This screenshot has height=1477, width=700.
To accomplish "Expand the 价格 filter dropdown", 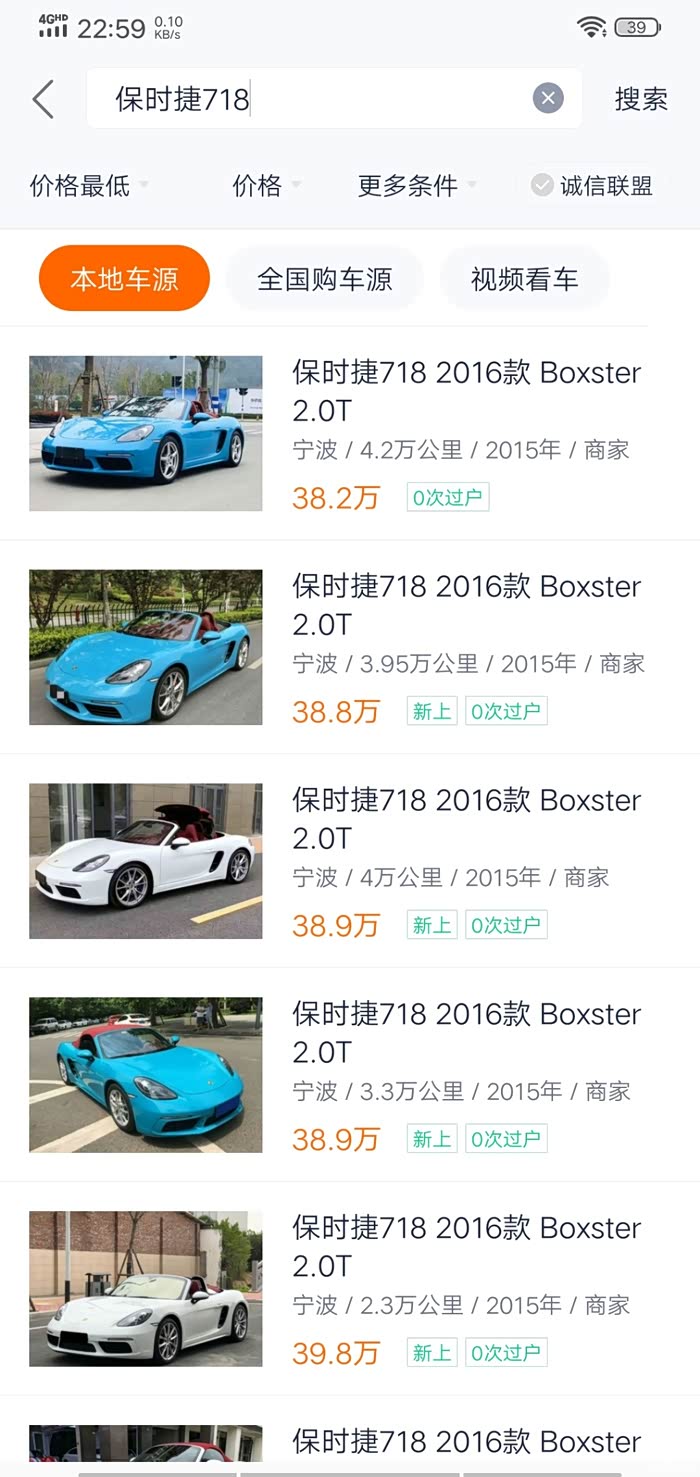I will click(x=265, y=185).
